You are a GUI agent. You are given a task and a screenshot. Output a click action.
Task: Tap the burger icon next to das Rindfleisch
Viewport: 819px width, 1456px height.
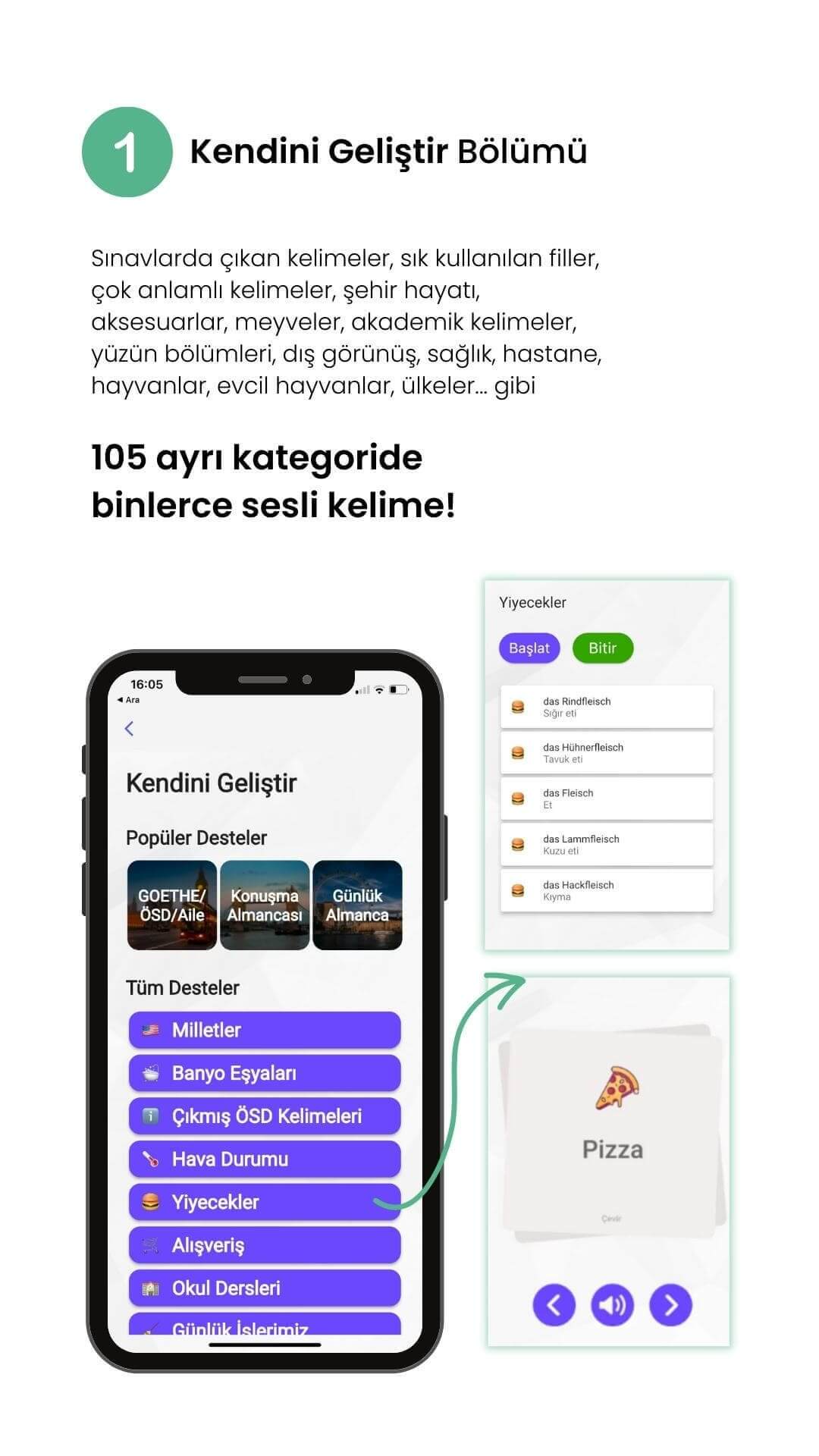pos(519,706)
